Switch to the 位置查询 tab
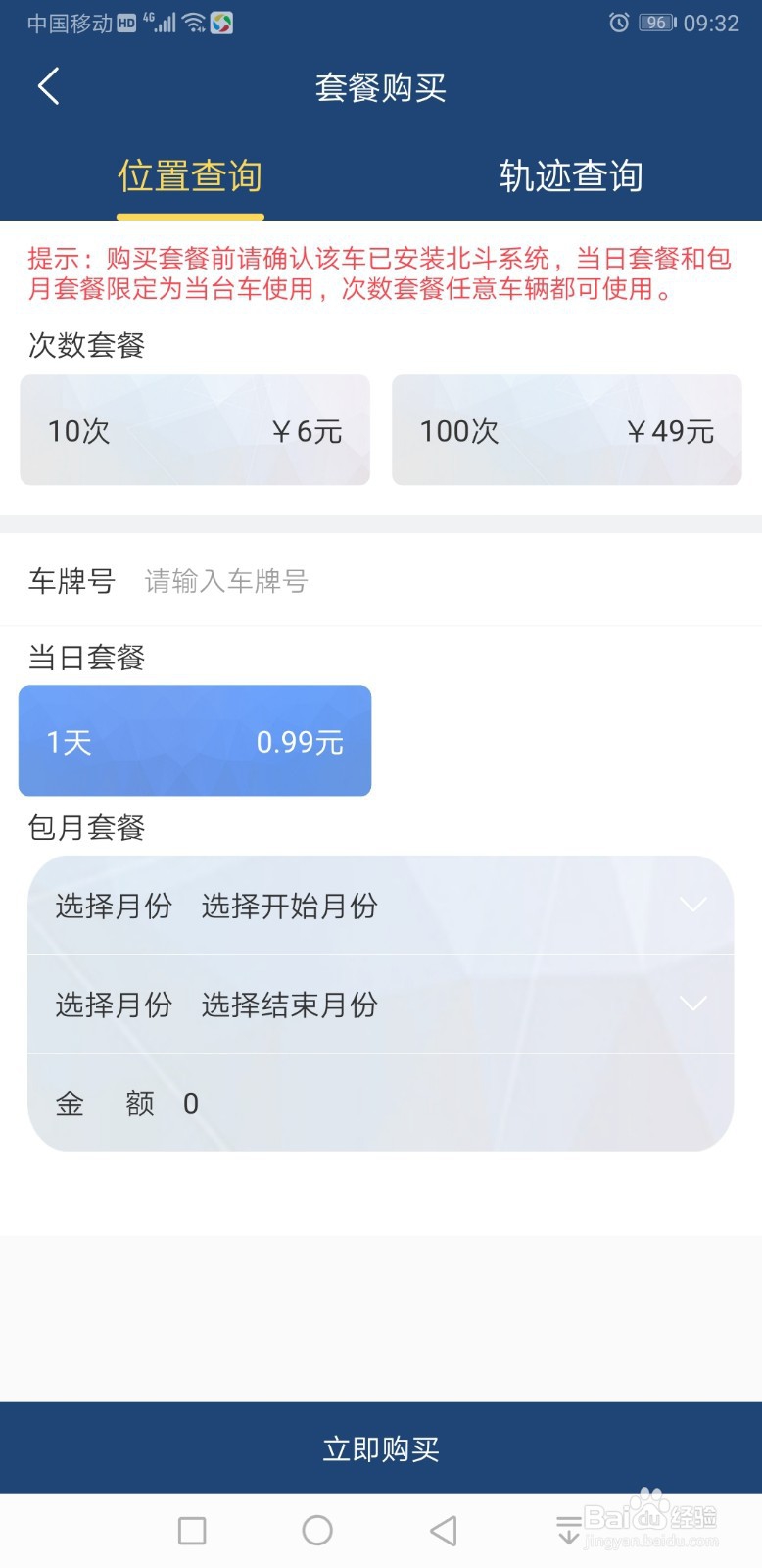762x1568 pixels. (x=189, y=175)
